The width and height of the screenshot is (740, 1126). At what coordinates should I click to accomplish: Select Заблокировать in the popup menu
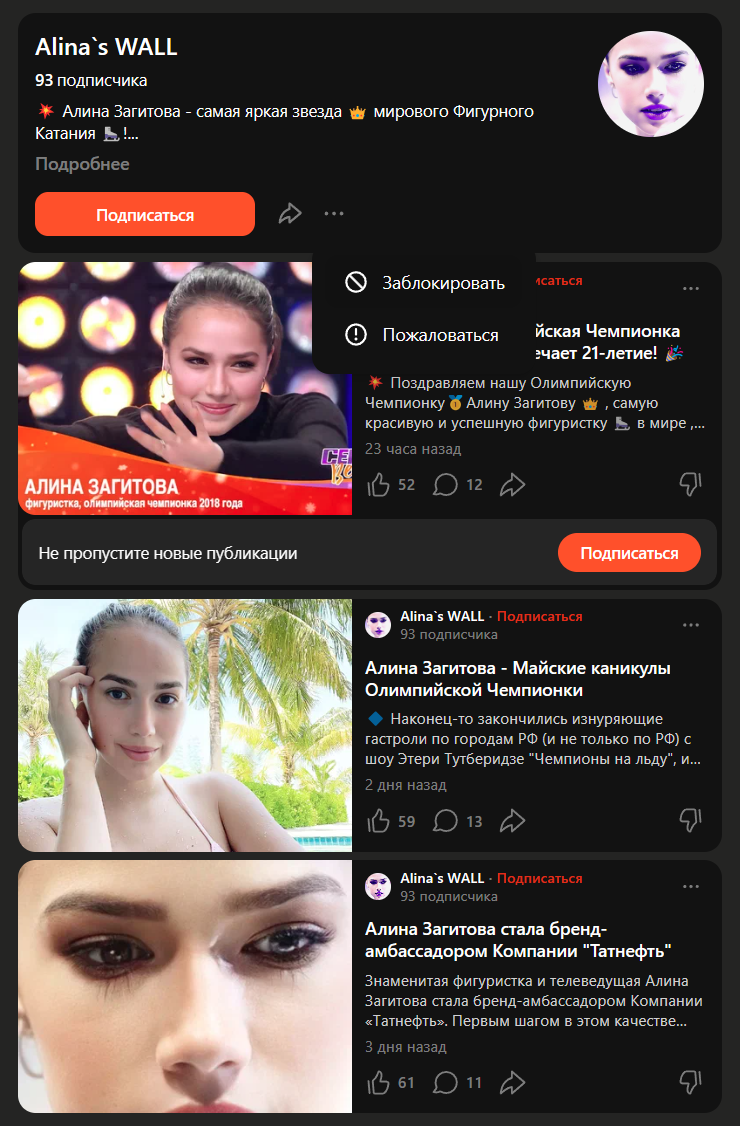425,283
